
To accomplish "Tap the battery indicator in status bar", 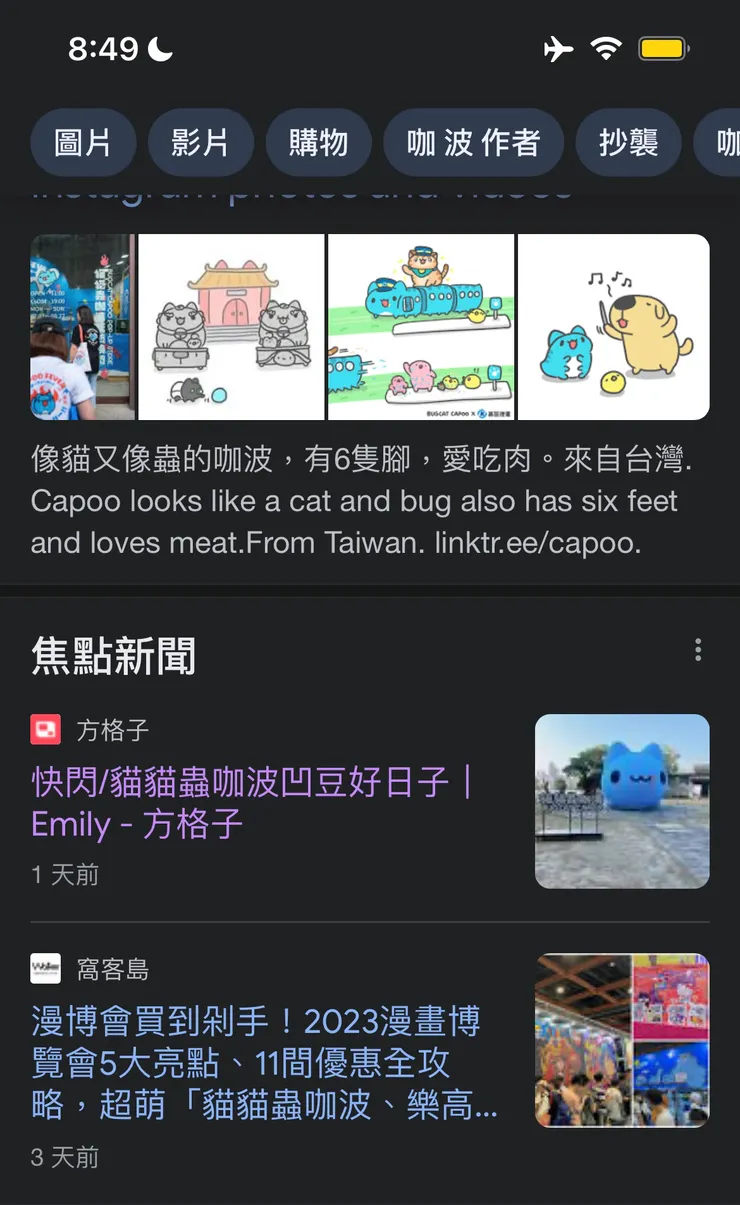I will pyautogui.click(x=663, y=47).
